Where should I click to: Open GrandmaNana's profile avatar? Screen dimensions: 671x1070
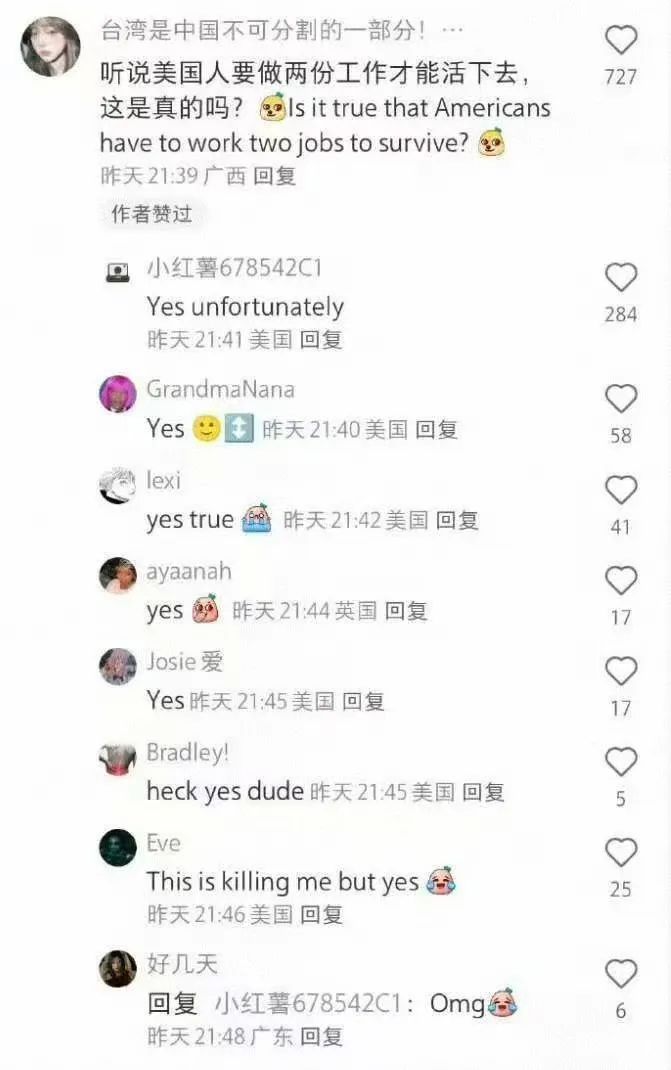[x=118, y=394]
